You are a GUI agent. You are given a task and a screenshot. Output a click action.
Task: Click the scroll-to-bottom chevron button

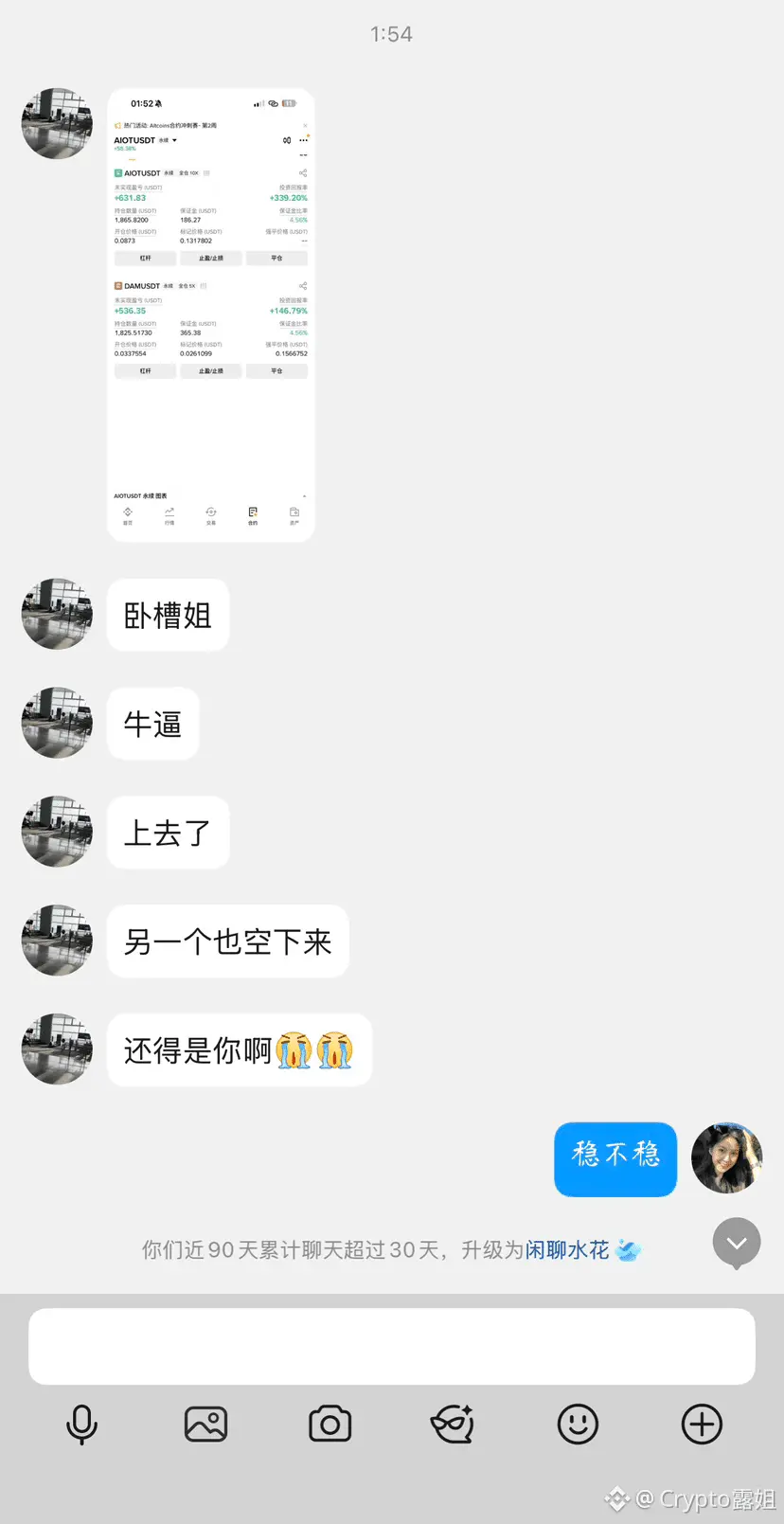point(737,1243)
